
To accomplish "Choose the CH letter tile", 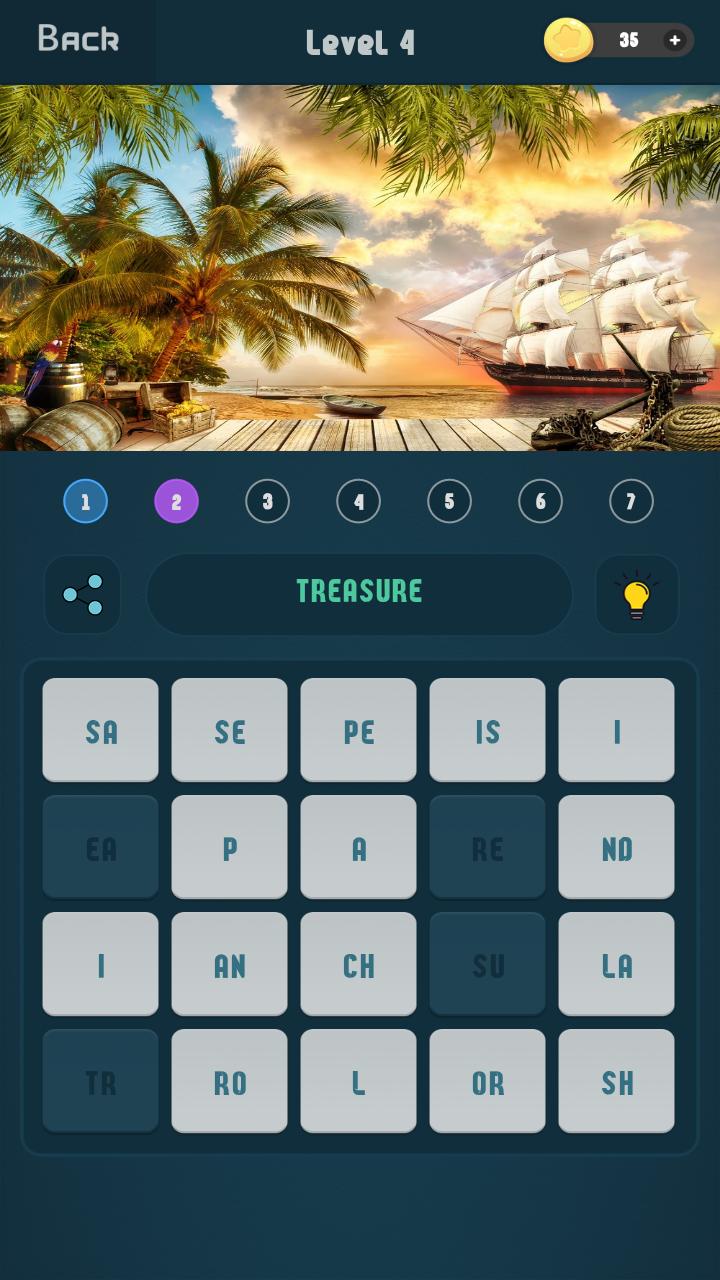I will [358, 964].
